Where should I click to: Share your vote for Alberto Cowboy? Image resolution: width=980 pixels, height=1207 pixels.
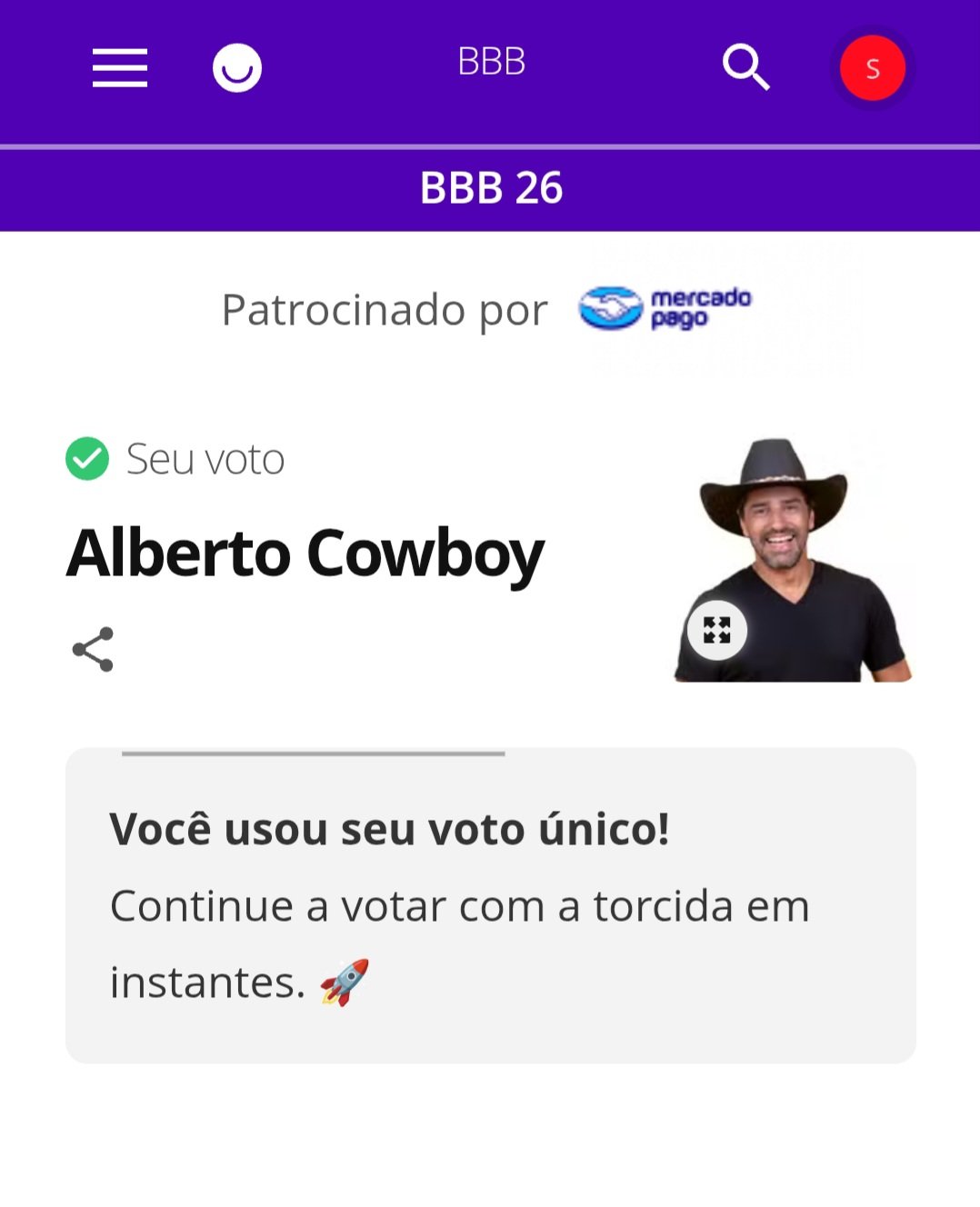click(93, 649)
